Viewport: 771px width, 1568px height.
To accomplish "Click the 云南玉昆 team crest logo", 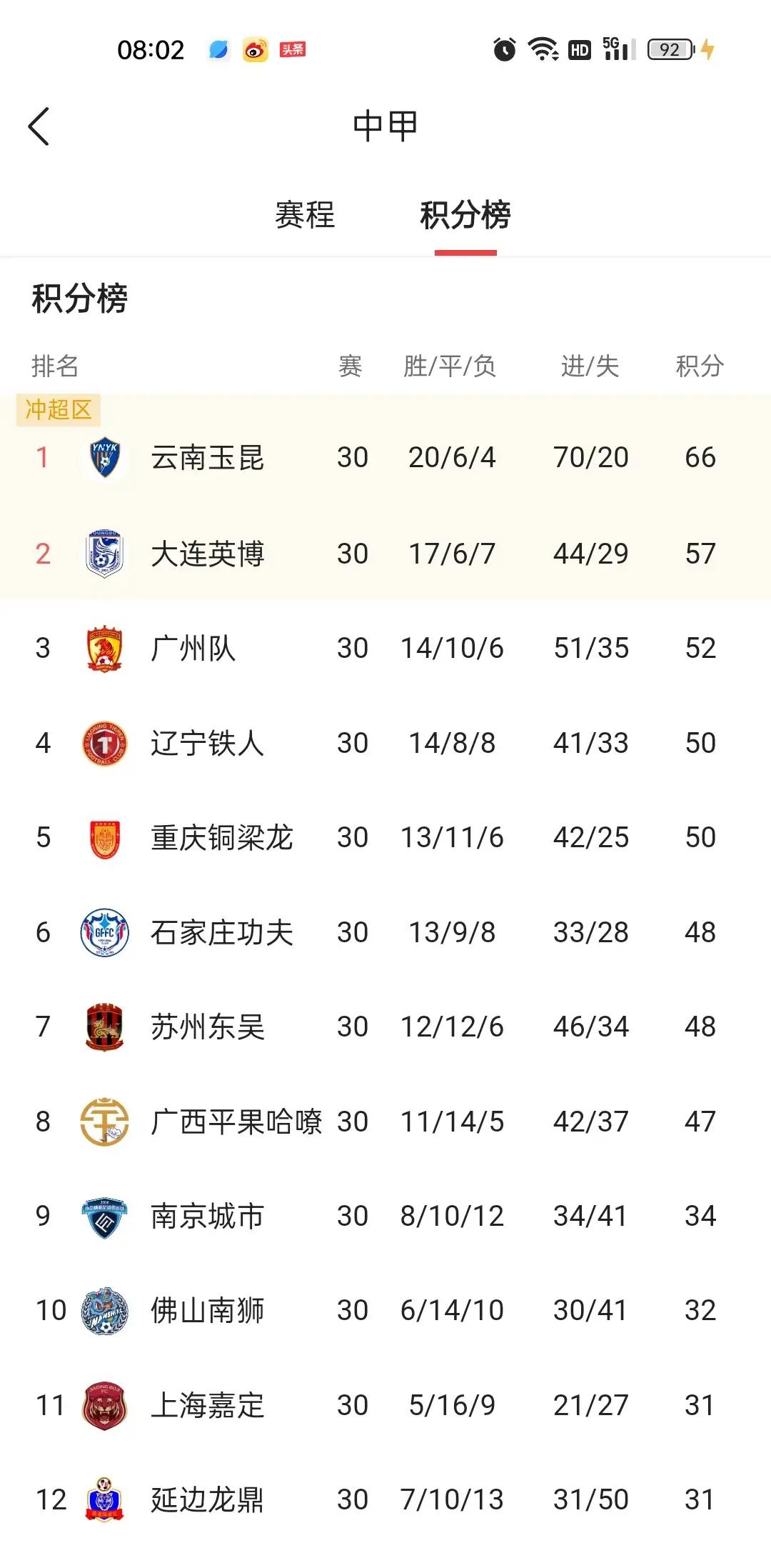I will tap(104, 457).
